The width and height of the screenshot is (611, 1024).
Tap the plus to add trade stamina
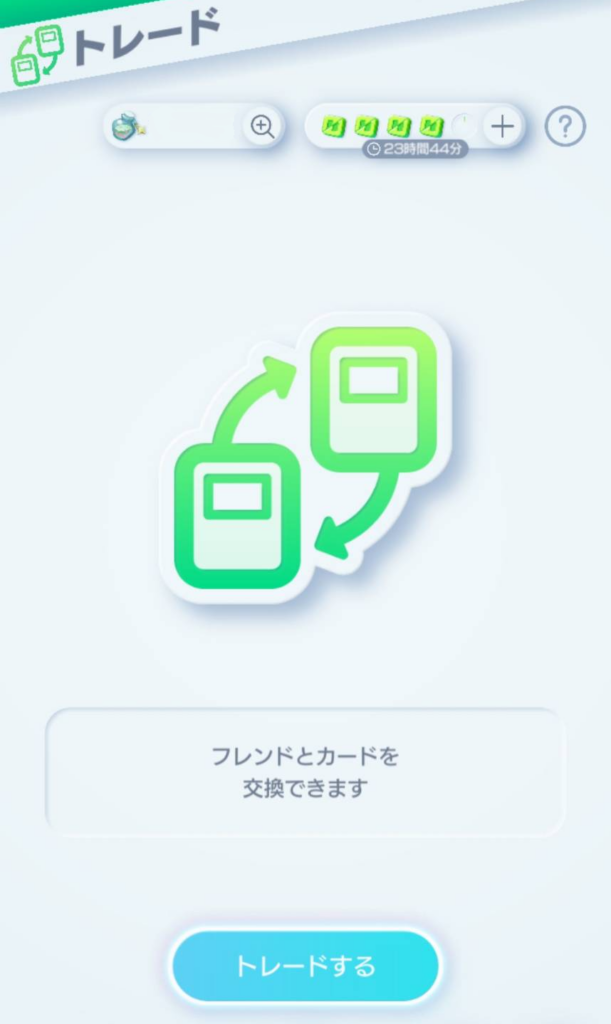point(502,127)
